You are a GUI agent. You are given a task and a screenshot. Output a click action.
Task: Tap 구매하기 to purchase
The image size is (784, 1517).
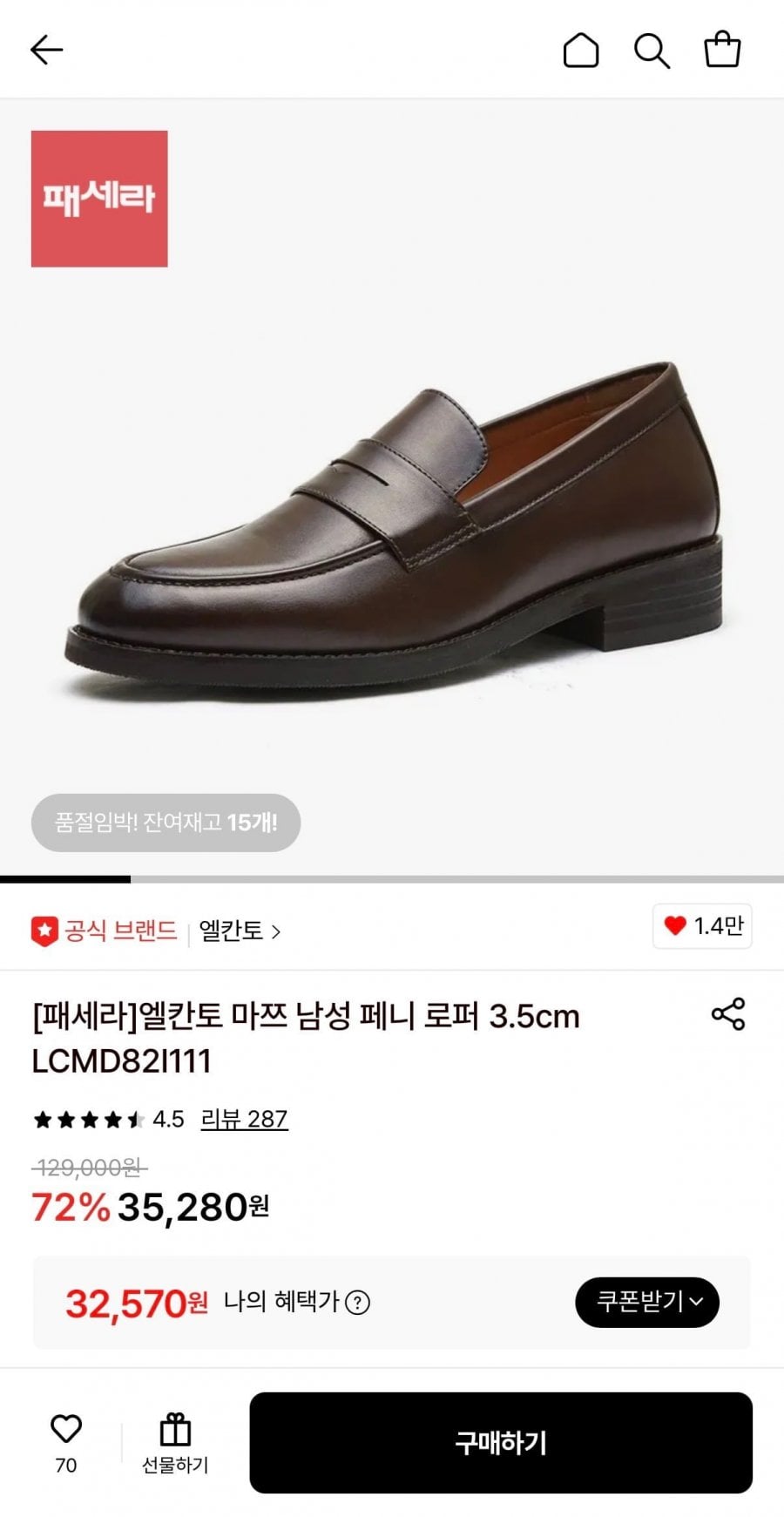[501, 1443]
